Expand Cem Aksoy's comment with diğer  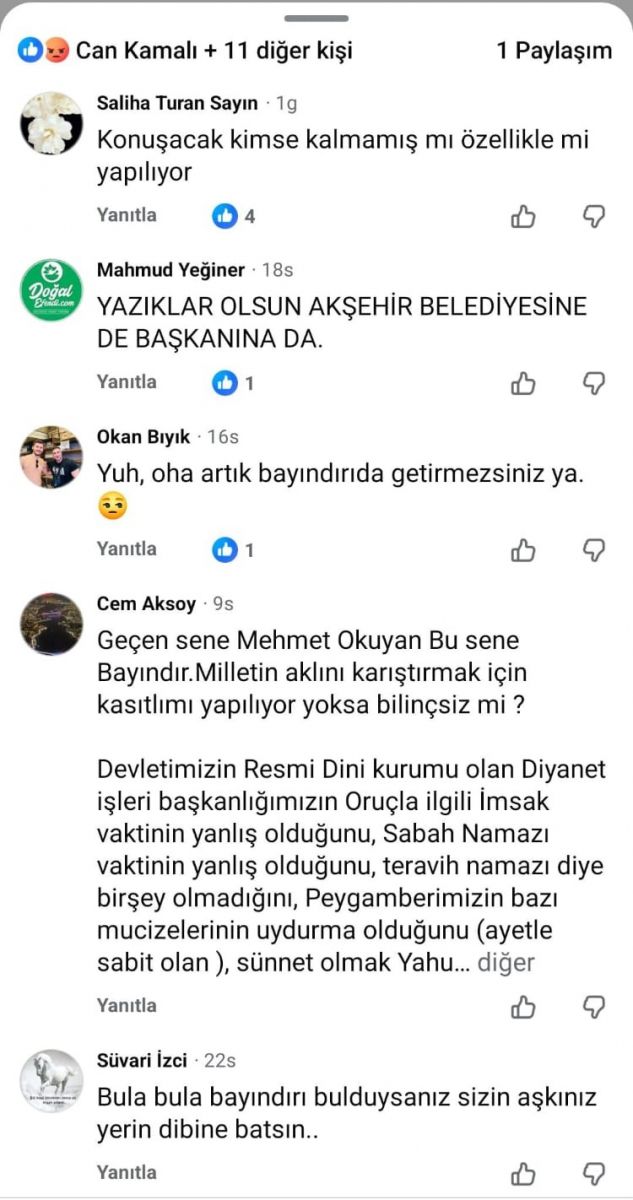[x=506, y=963]
